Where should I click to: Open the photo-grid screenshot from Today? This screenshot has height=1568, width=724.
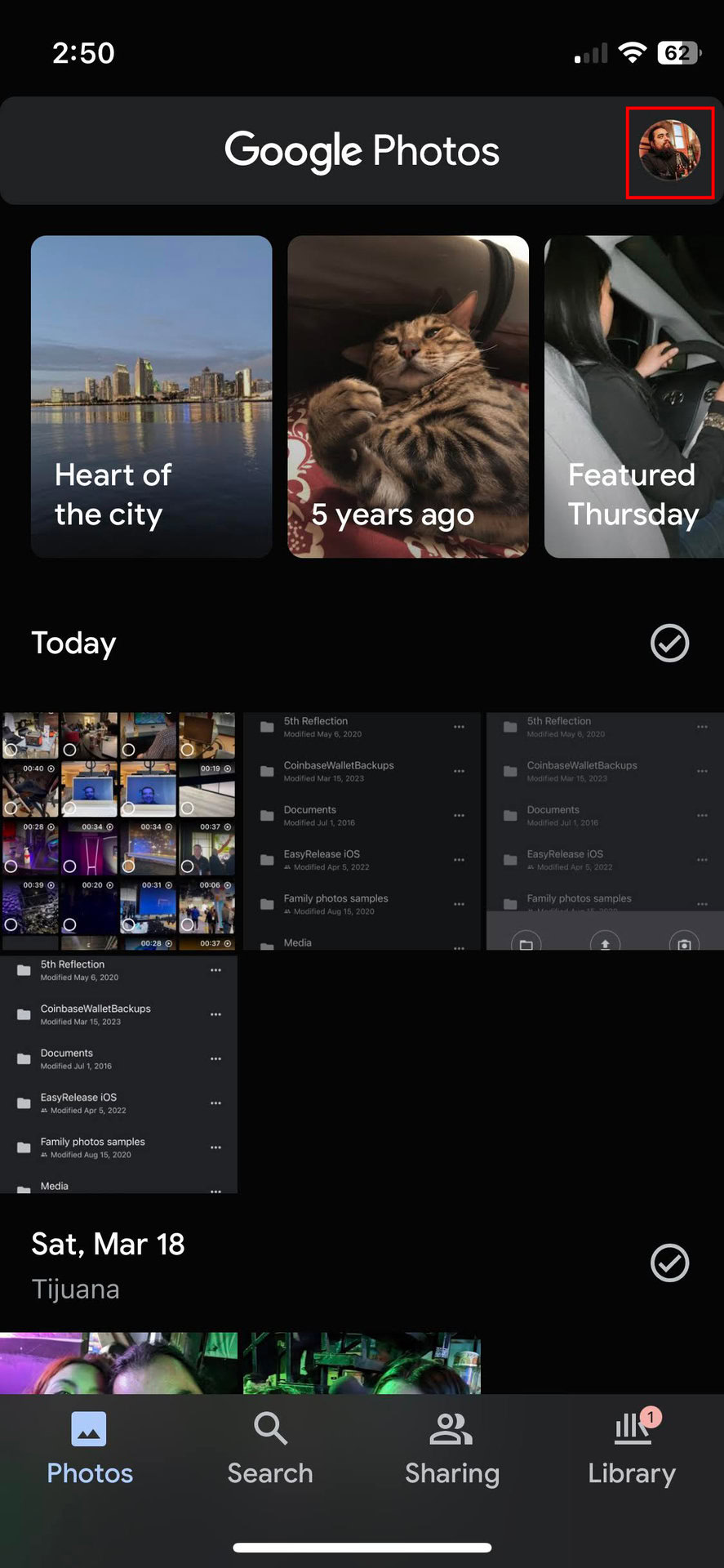click(x=118, y=830)
